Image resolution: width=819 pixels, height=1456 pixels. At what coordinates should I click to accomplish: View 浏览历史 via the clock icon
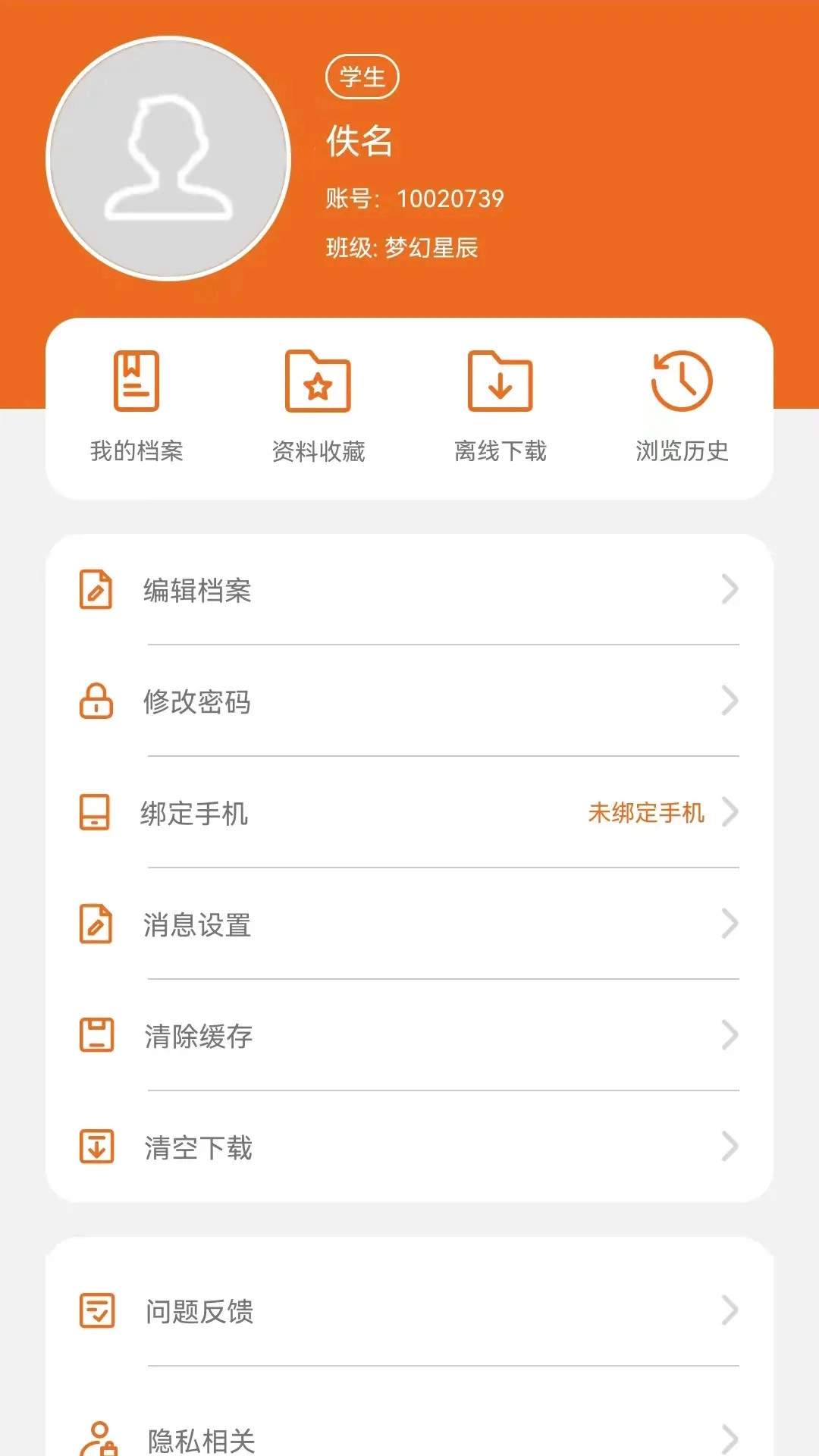pyautogui.click(x=681, y=383)
